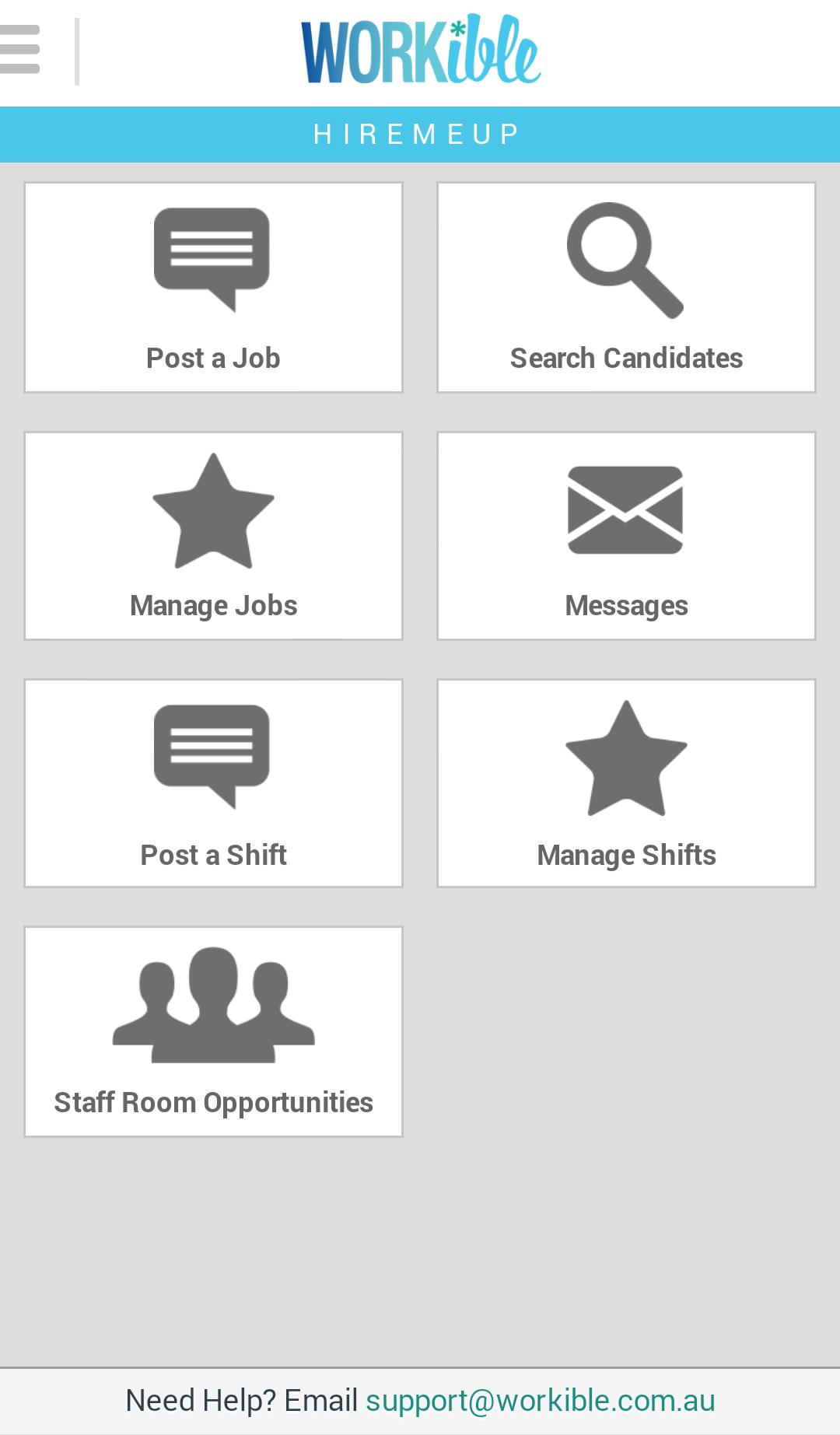View the Manage Shifts tile
Image resolution: width=840 pixels, height=1435 pixels.
[626, 783]
